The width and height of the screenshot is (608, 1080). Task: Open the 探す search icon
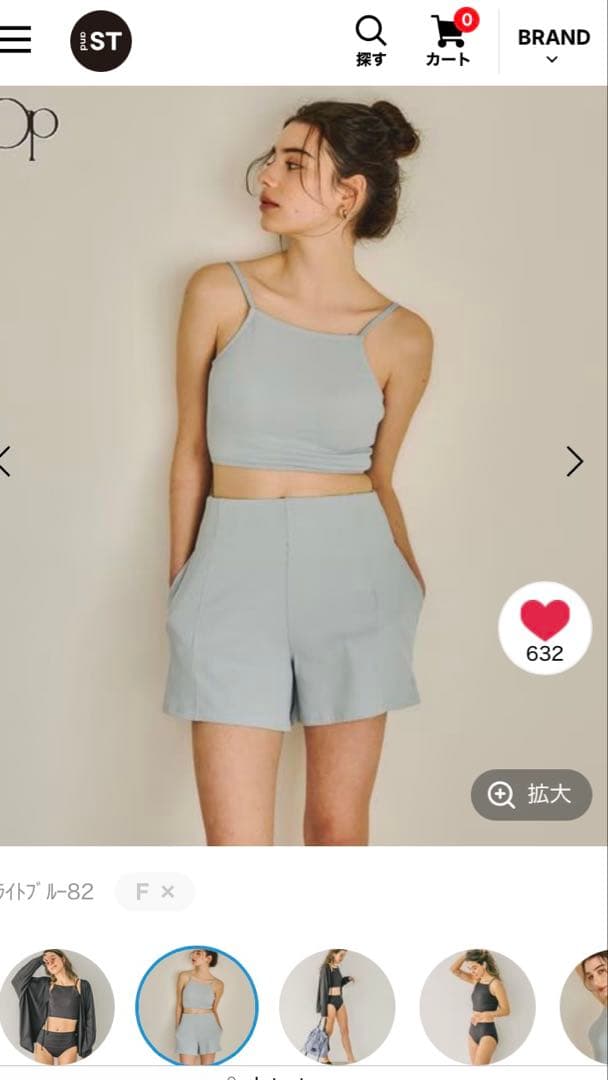[x=371, y=42]
